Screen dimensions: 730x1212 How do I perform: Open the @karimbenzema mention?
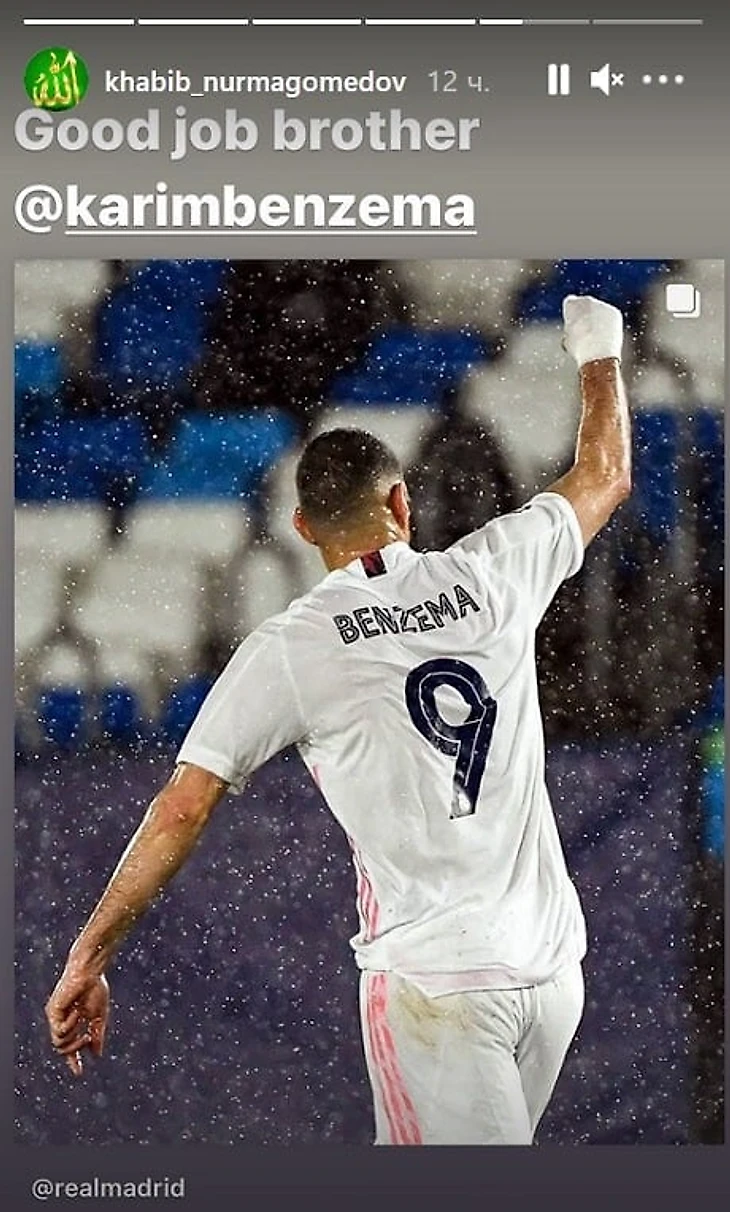click(245, 208)
